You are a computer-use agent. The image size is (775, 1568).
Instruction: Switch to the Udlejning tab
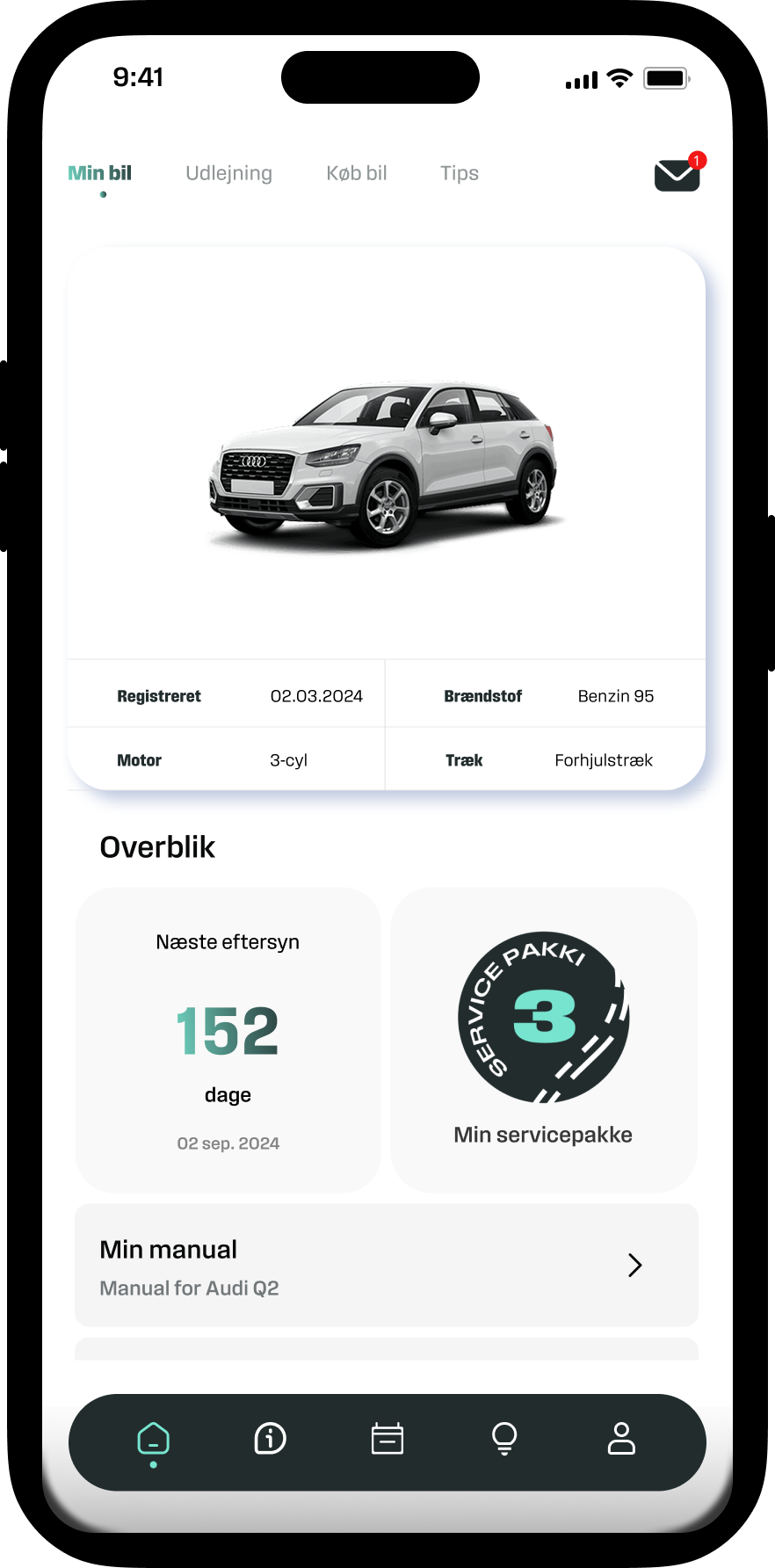coord(228,173)
